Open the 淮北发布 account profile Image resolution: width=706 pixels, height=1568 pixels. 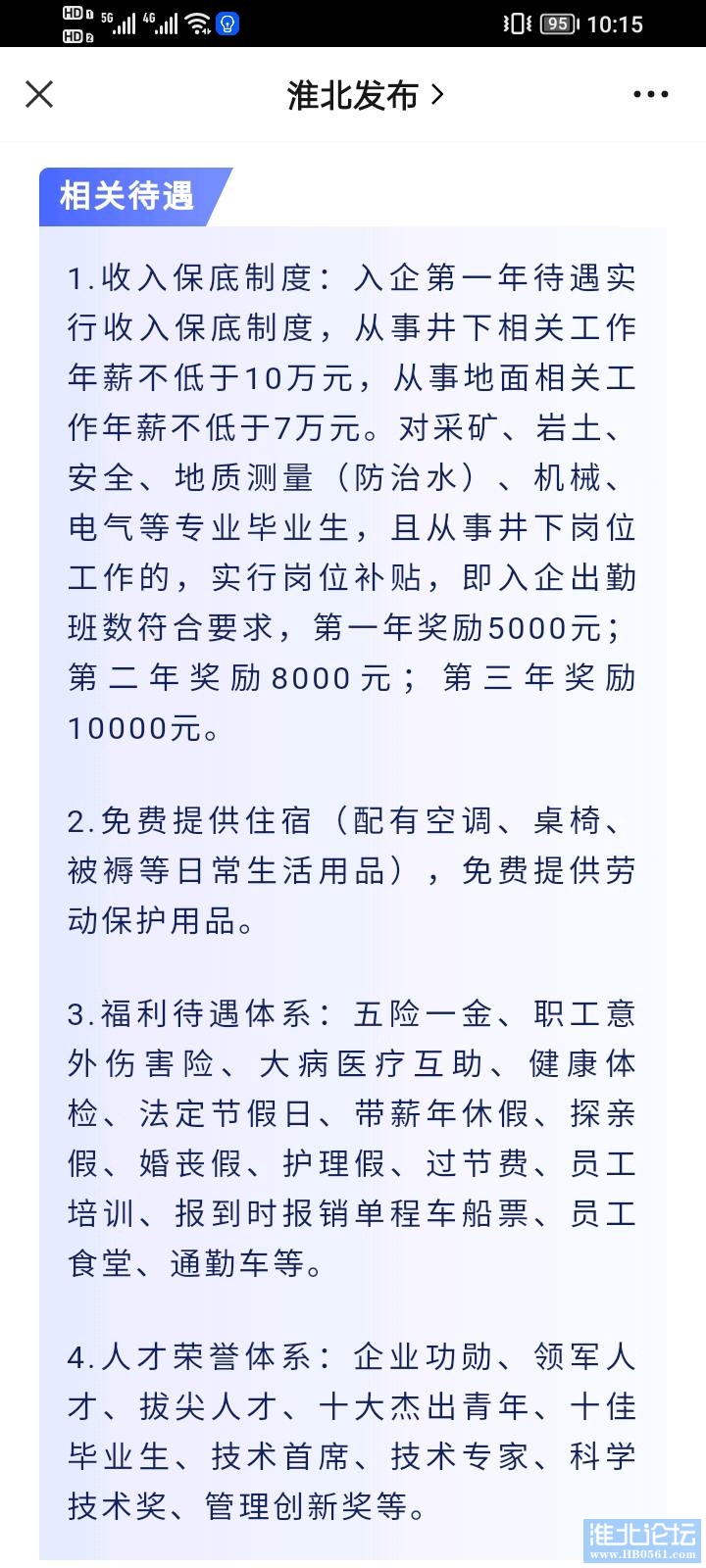click(x=365, y=94)
